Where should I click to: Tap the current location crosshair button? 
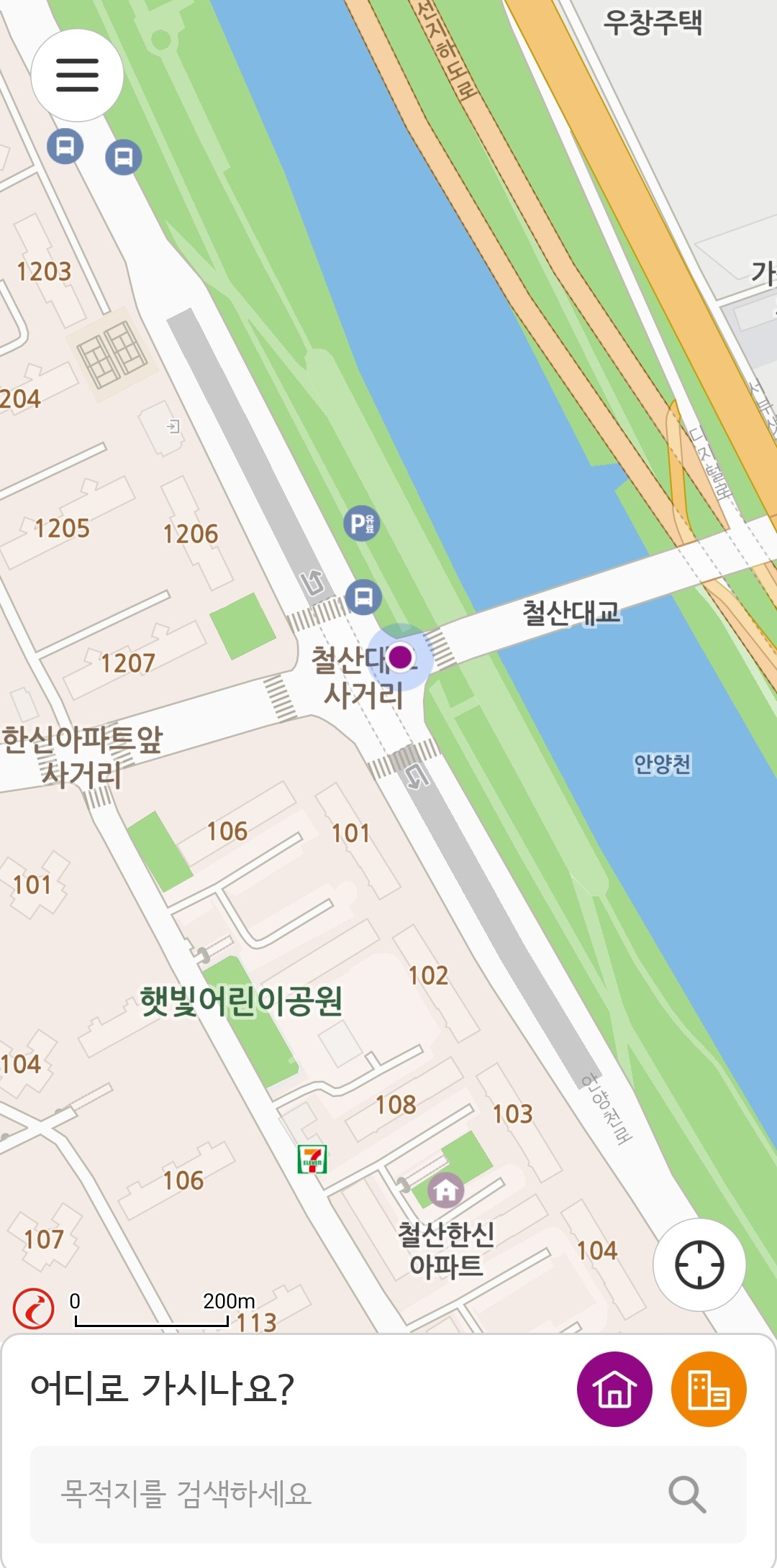point(699,1266)
